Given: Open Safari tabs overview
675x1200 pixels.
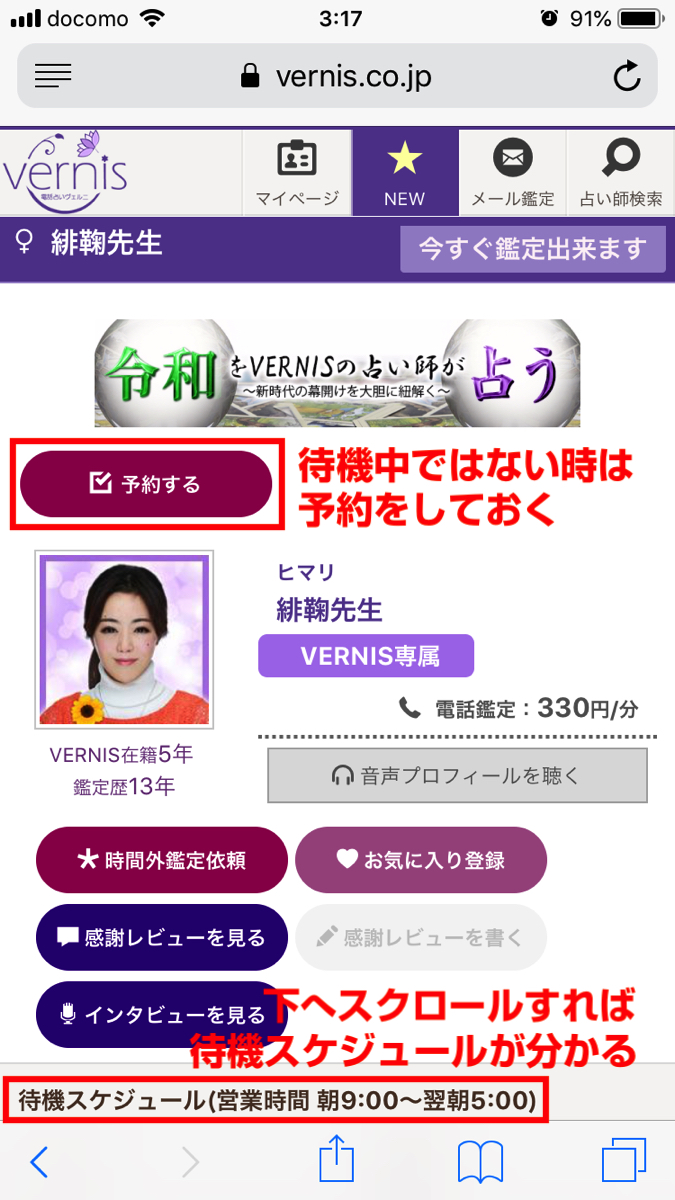Looking at the screenshot, I should (624, 1161).
